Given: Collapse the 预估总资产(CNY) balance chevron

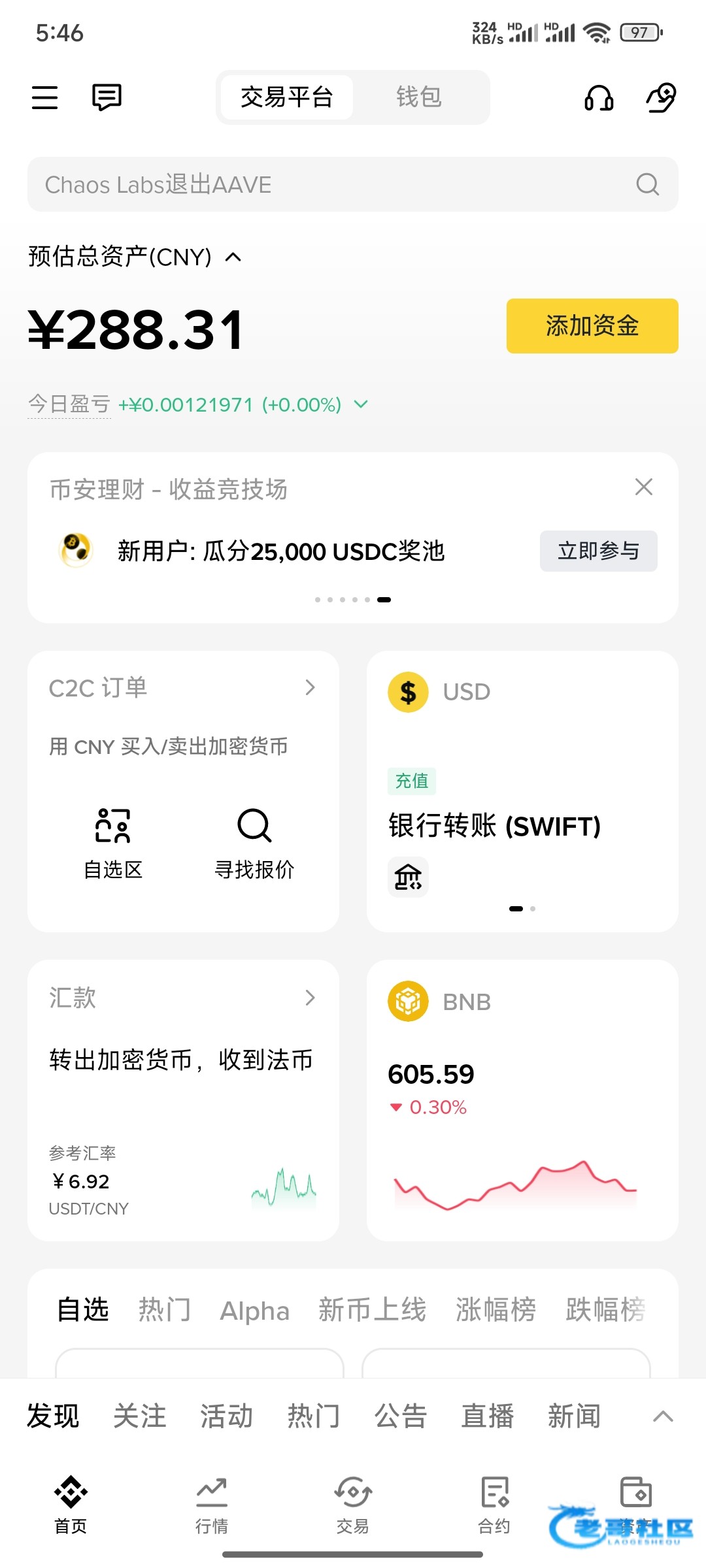Looking at the screenshot, I should (233, 257).
